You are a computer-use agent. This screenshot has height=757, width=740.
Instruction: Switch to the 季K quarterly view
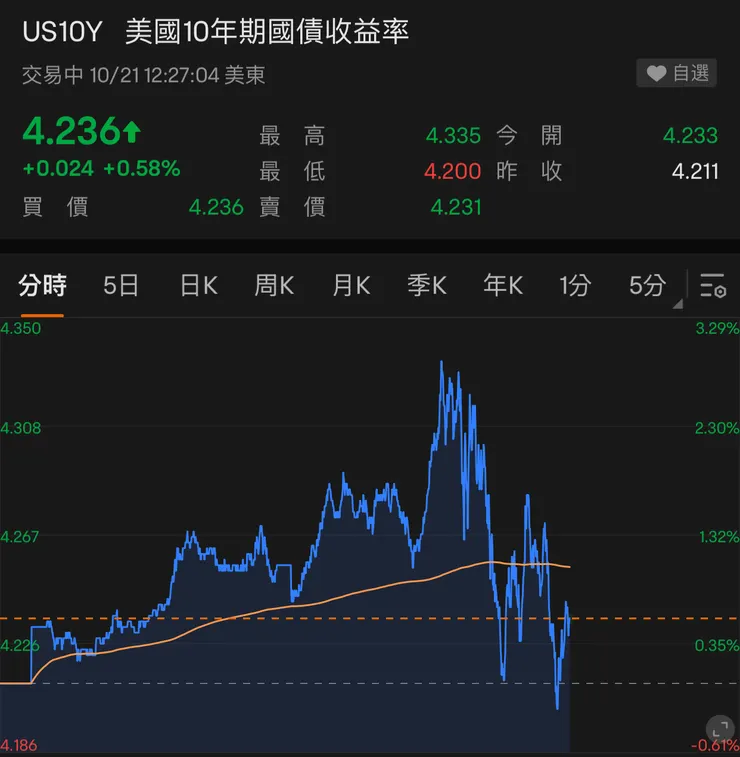tap(426, 287)
